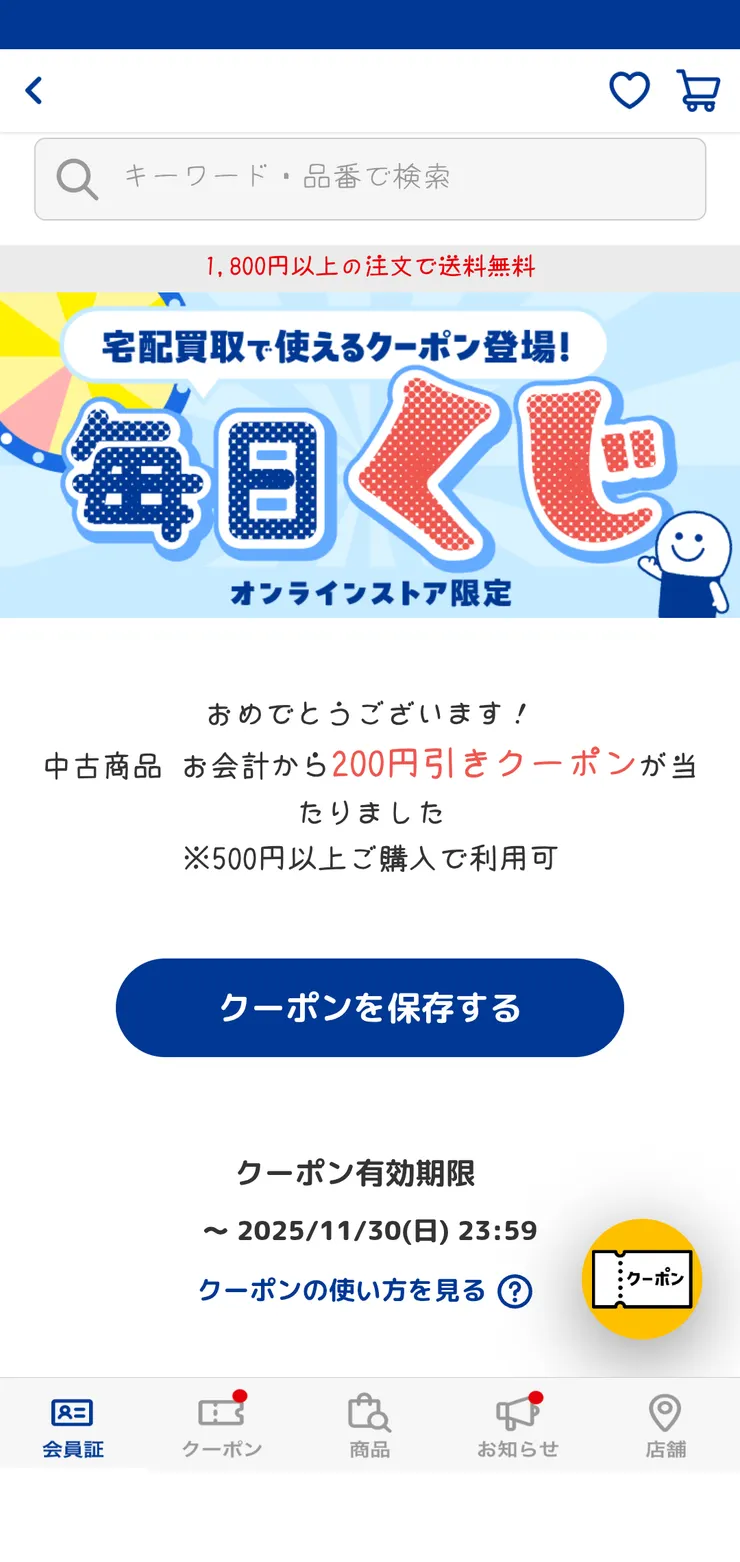
Task: Open the shopping cart icon
Action: pyautogui.click(x=699, y=90)
